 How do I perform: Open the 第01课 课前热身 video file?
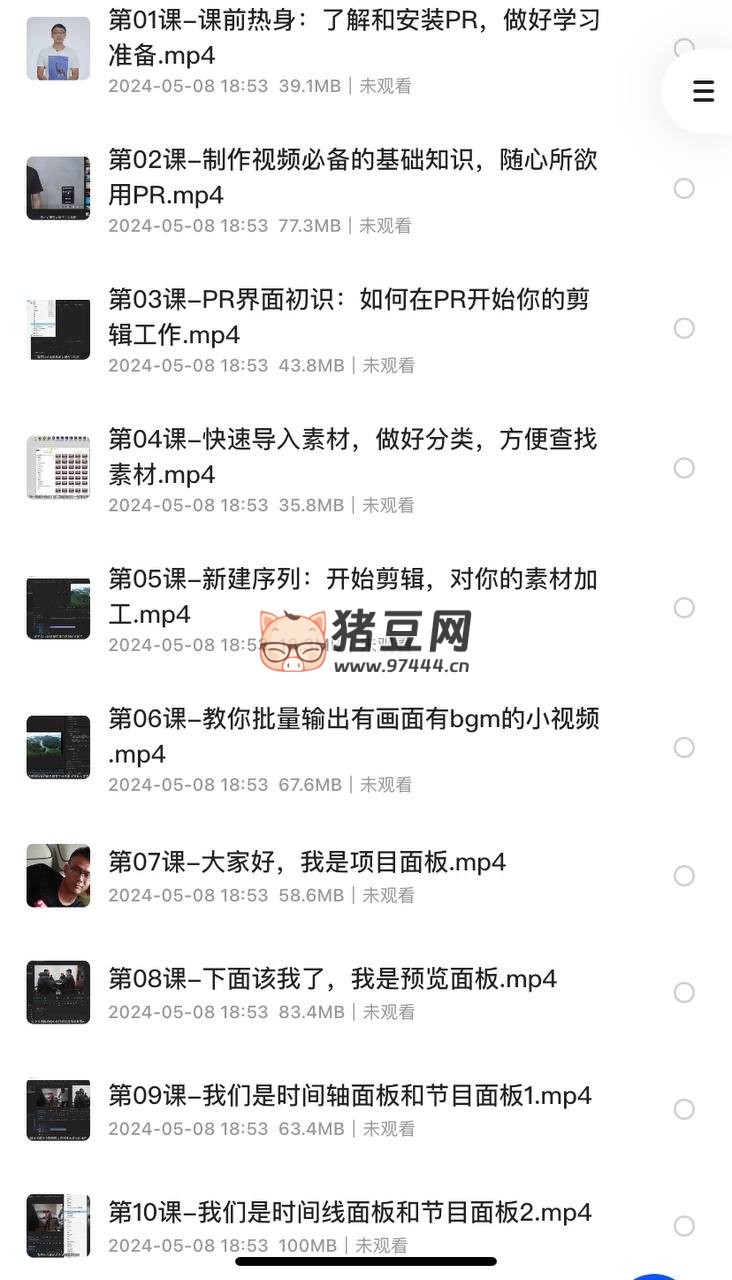coord(353,38)
